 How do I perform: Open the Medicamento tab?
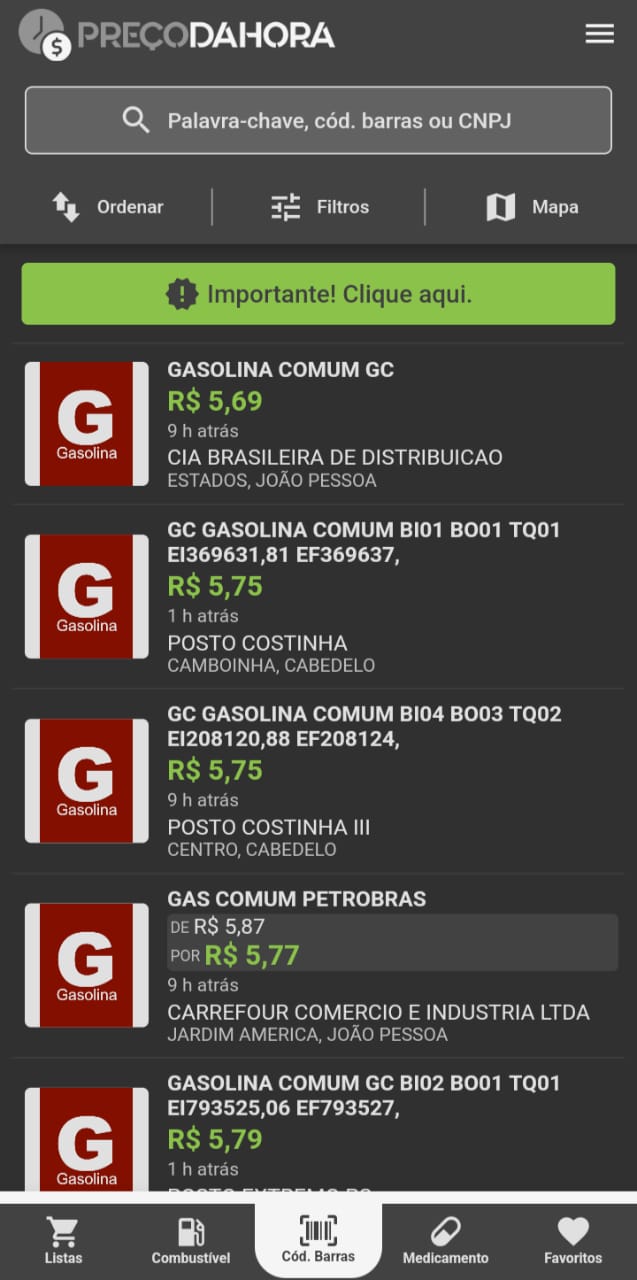(446, 1241)
